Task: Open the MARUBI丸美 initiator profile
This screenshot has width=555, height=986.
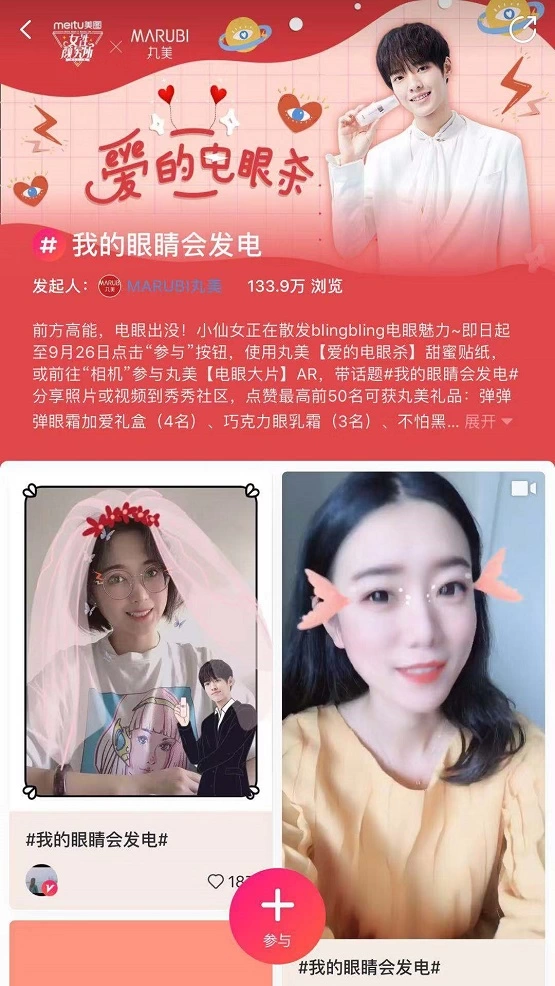Action: 160,286
